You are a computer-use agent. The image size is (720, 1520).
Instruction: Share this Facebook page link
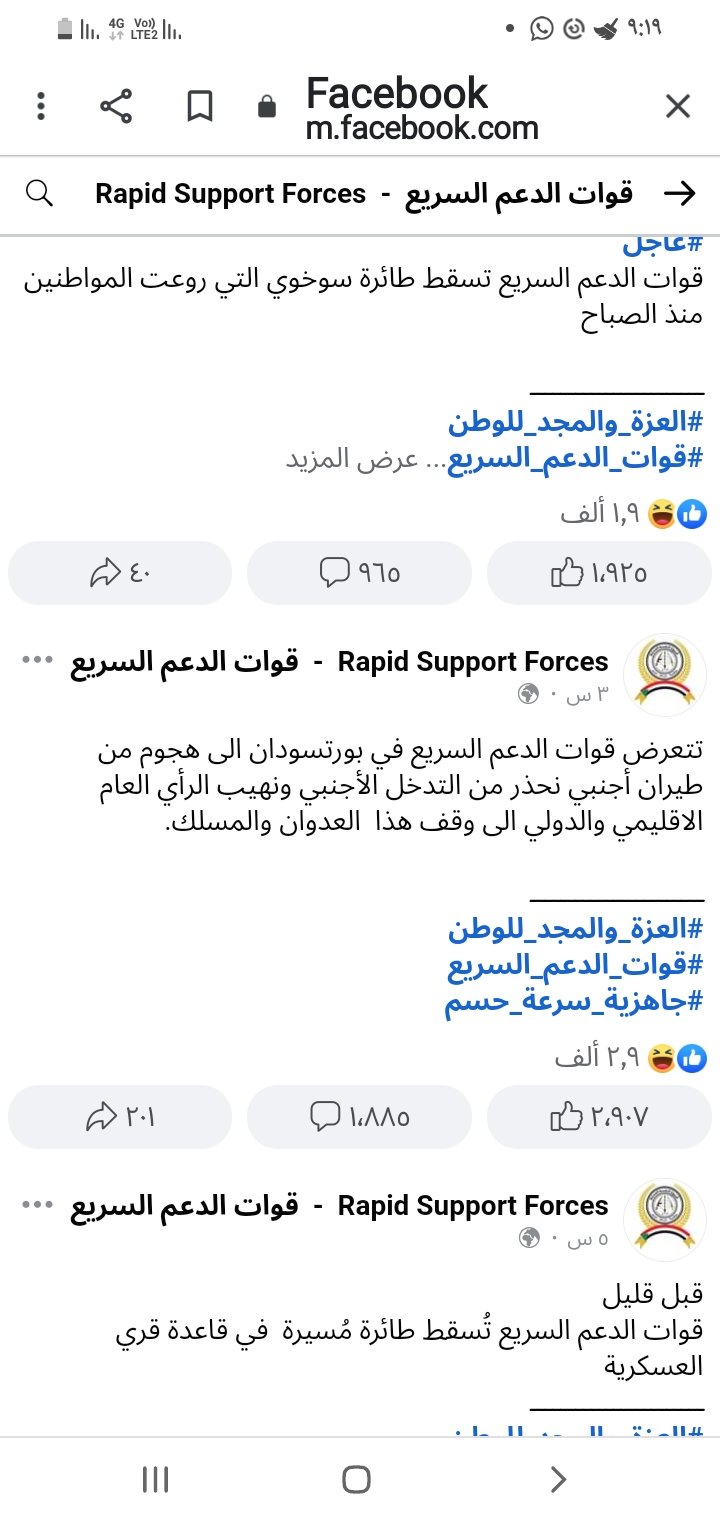(x=117, y=106)
